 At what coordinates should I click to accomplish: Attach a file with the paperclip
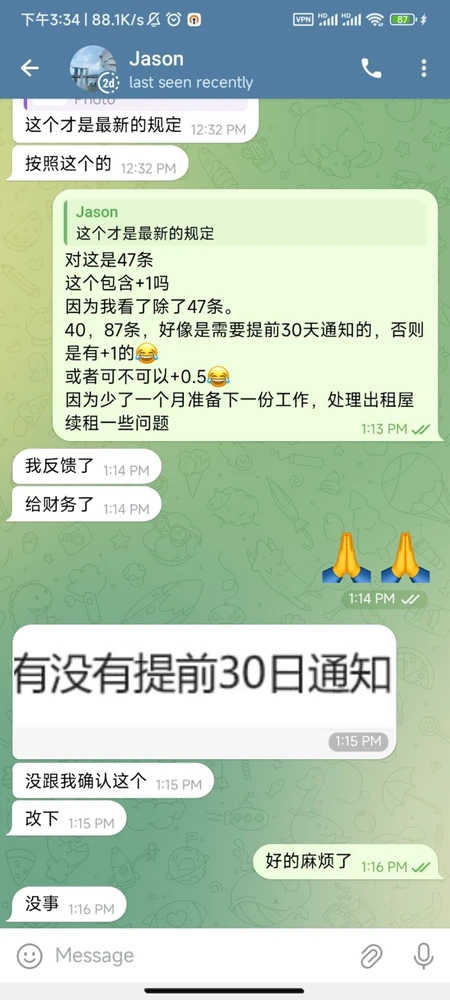pos(371,956)
